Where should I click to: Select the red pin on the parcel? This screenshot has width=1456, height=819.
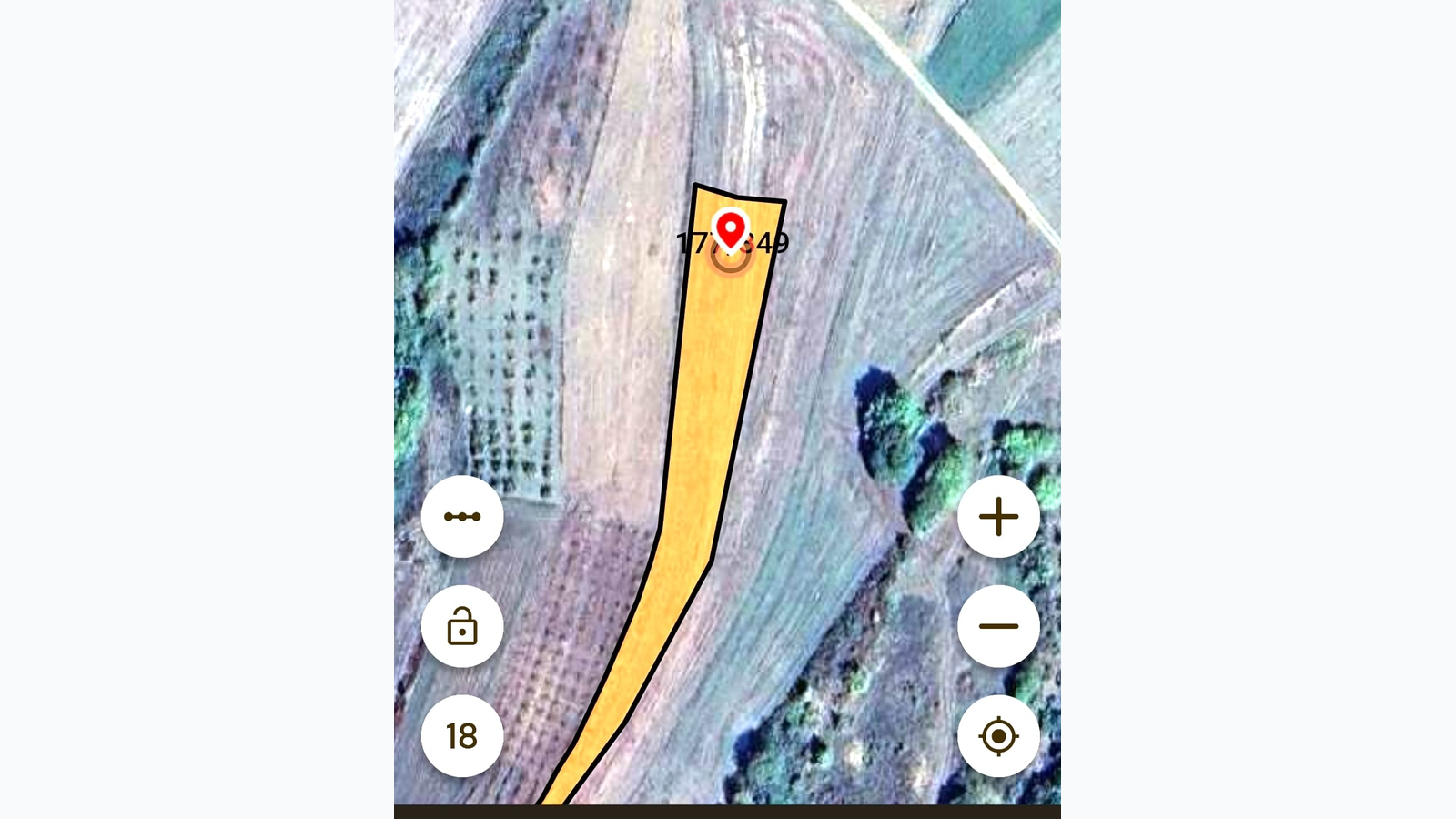[730, 228]
